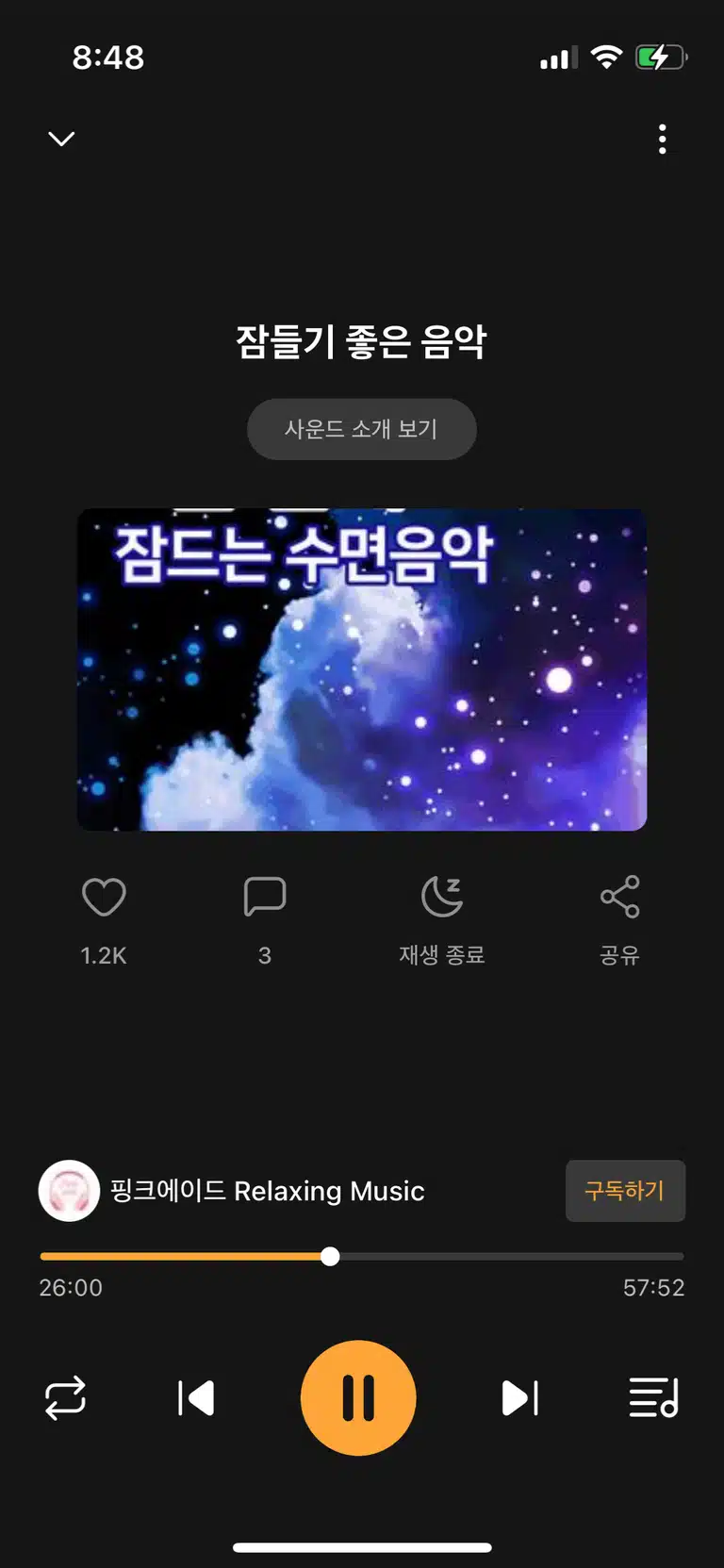Open the comments bubble icon
Image resolution: width=724 pixels, height=1568 pixels.
tap(265, 897)
